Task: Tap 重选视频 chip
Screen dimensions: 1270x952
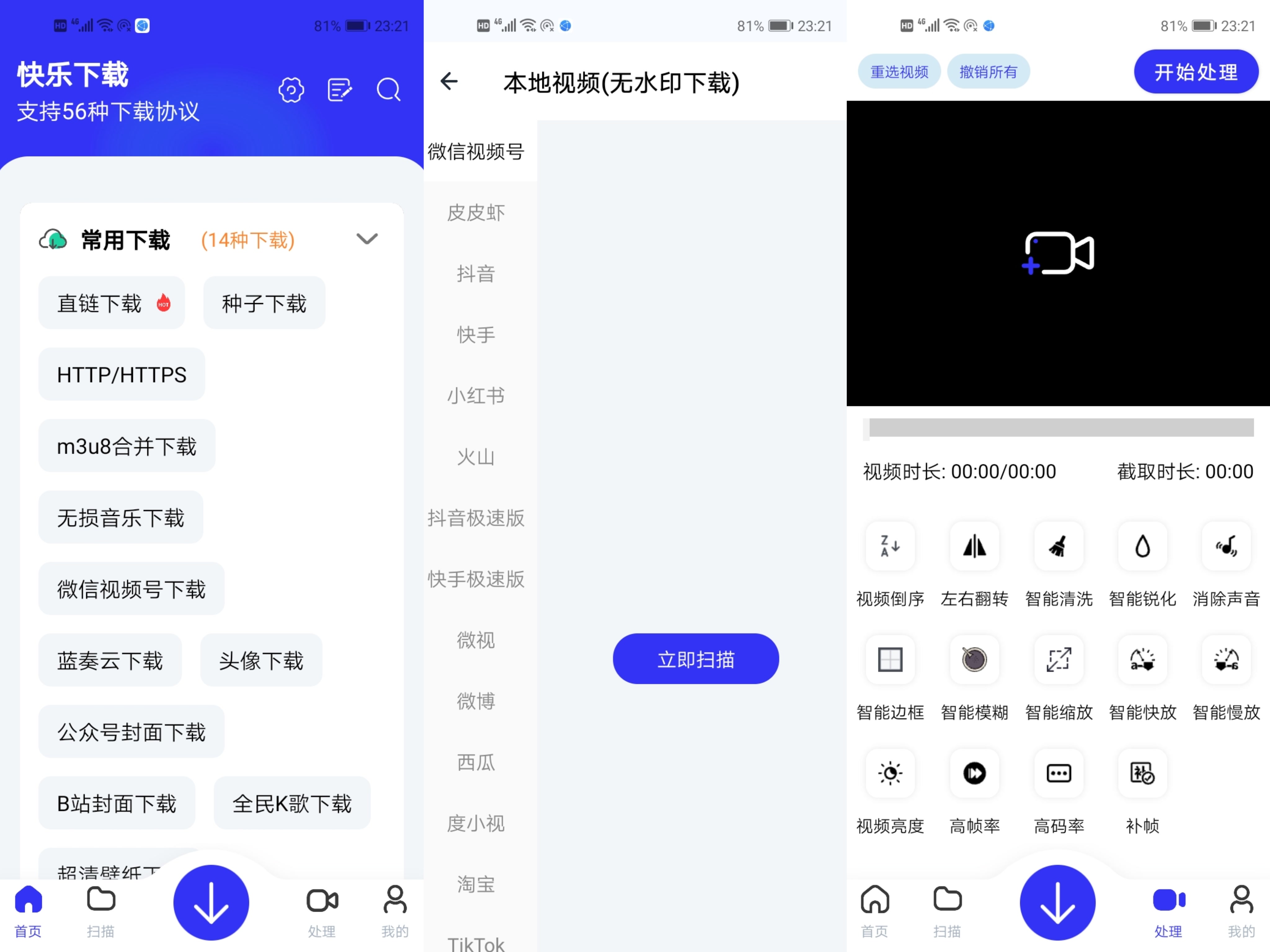Action: click(x=899, y=72)
